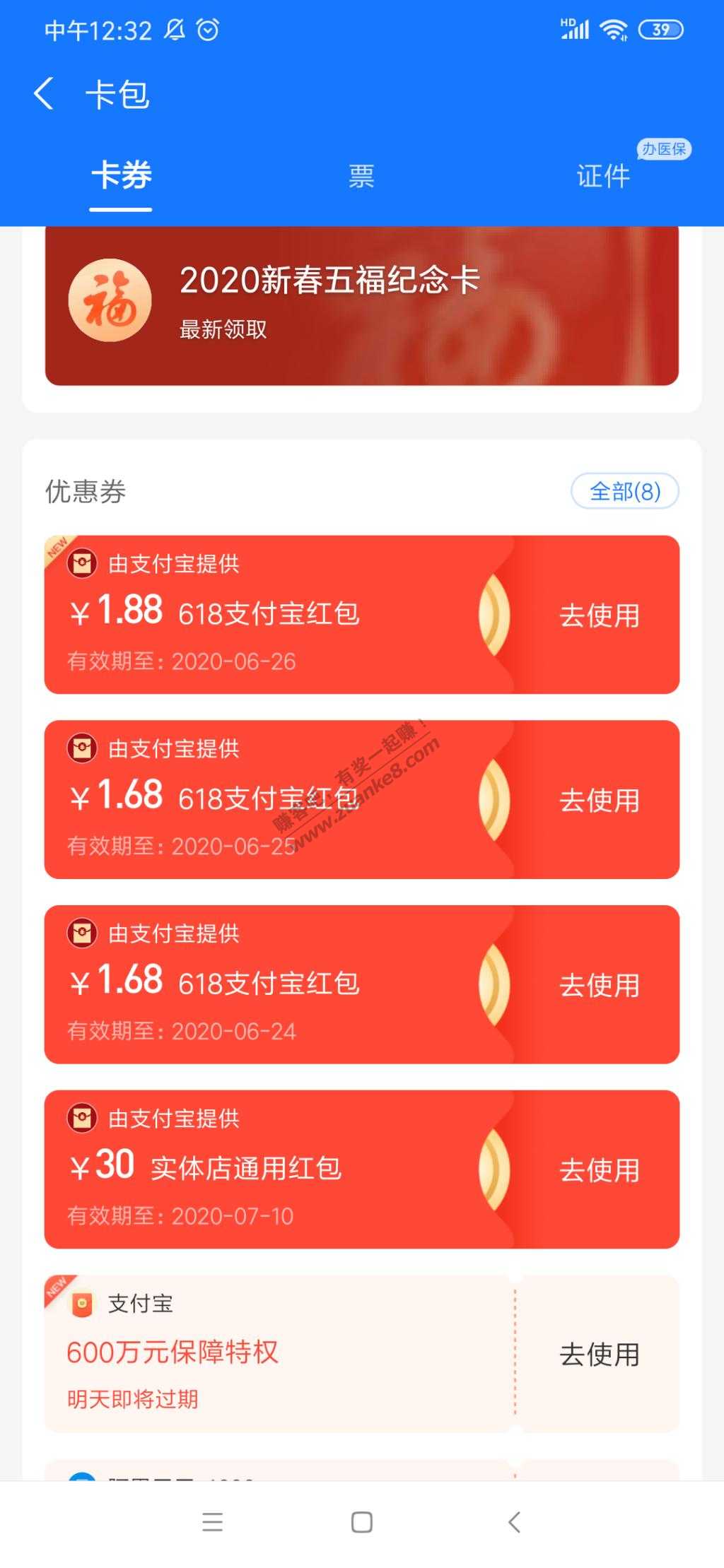Tap the system home button
Viewport: 724px width, 1568px height.
tap(361, 1522)
